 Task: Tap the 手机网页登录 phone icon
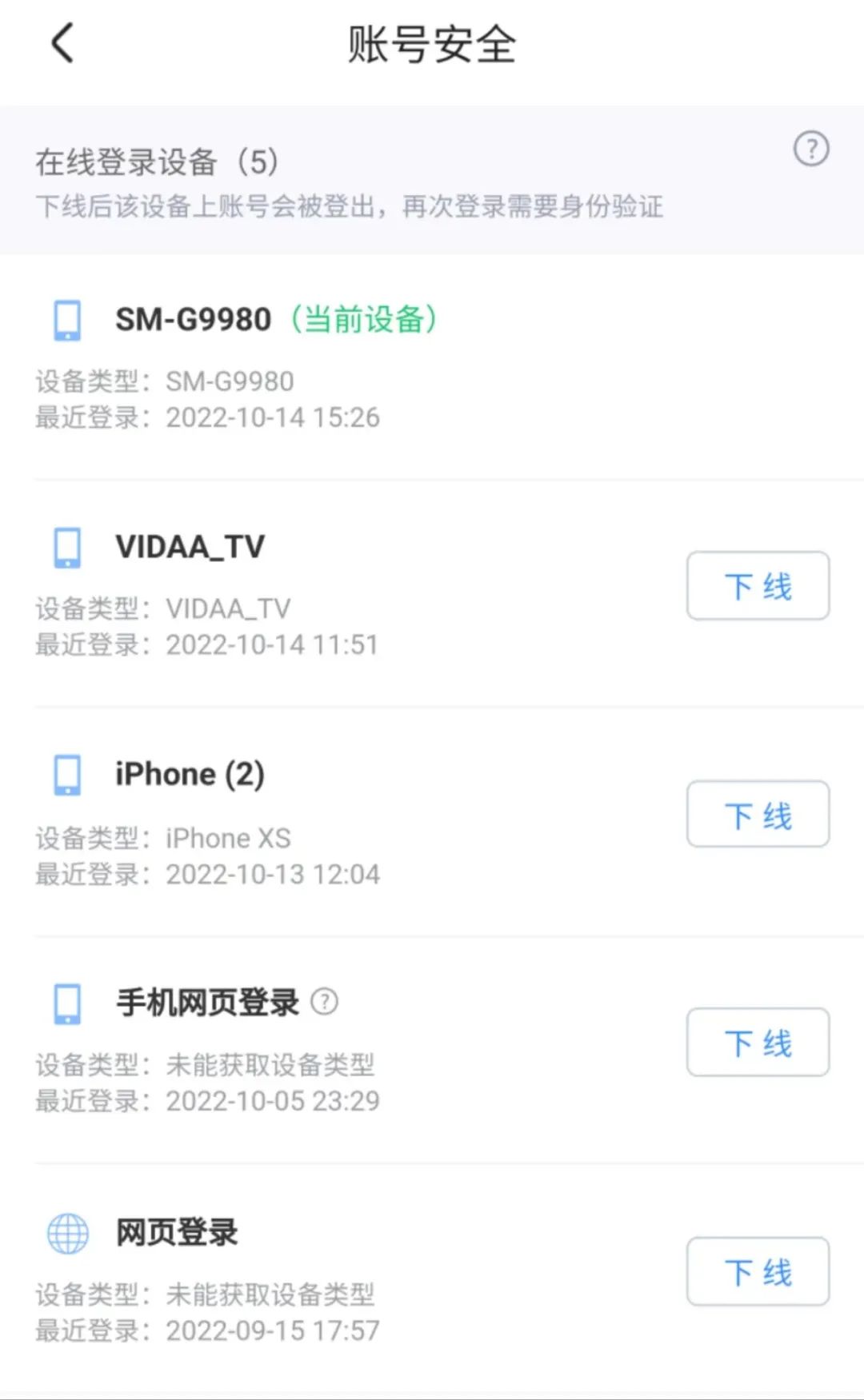click(x=66, y=1003)
